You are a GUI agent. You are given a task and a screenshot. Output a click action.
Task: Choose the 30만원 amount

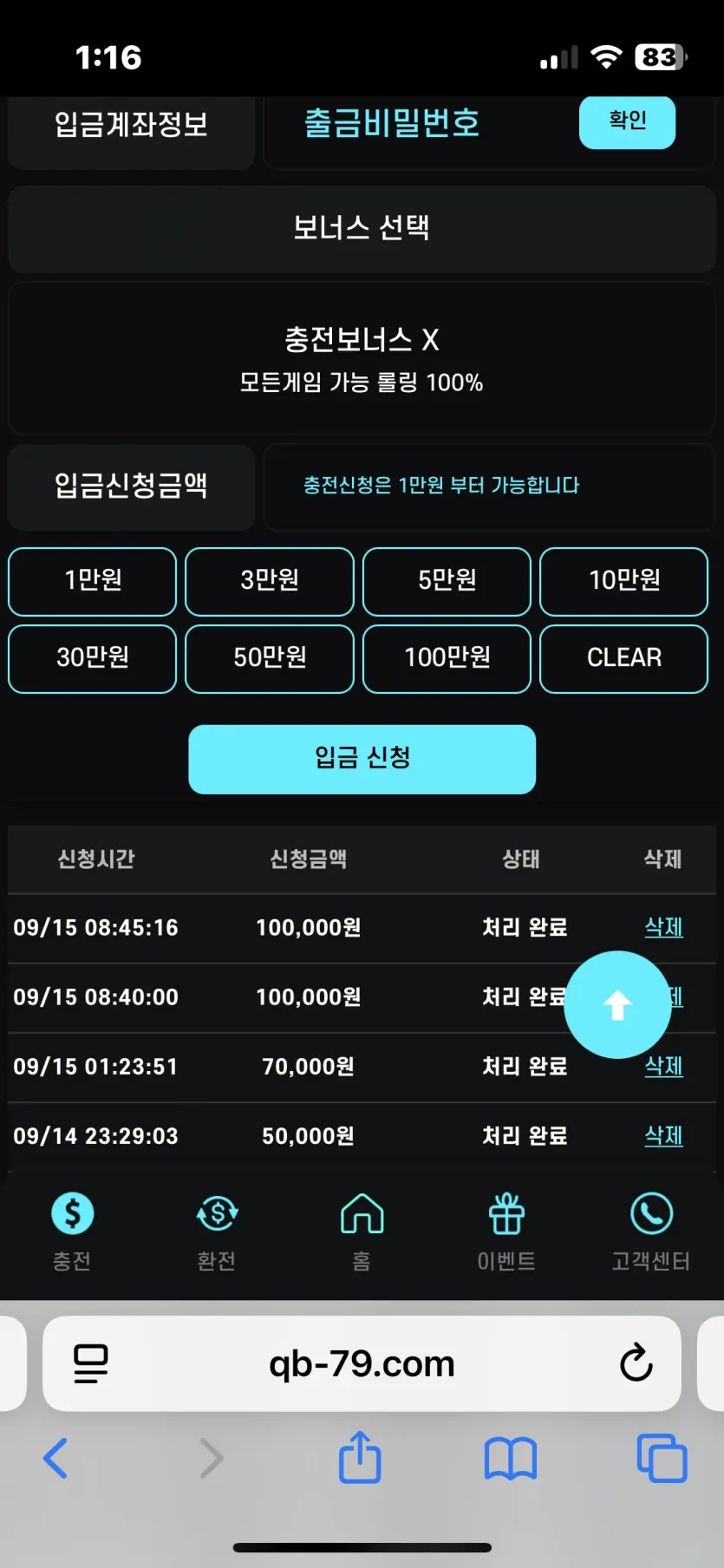point(93,658)
